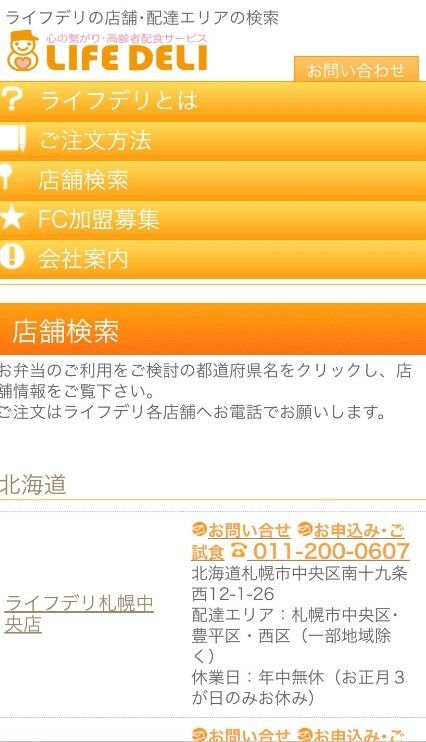
Task: Select 店舗検索 in the navigation menu
Action: pos(213,180)
